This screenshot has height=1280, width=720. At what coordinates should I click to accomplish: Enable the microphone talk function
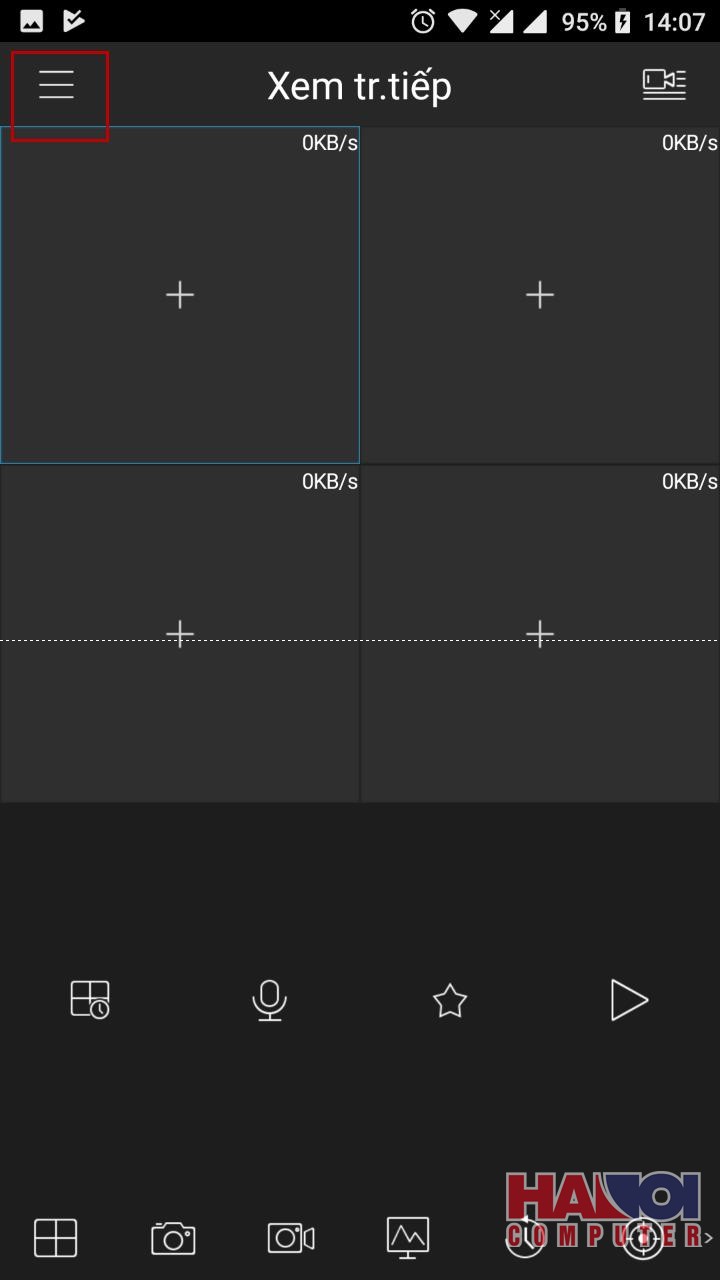pyautogui.click(x=269, y=1000)
